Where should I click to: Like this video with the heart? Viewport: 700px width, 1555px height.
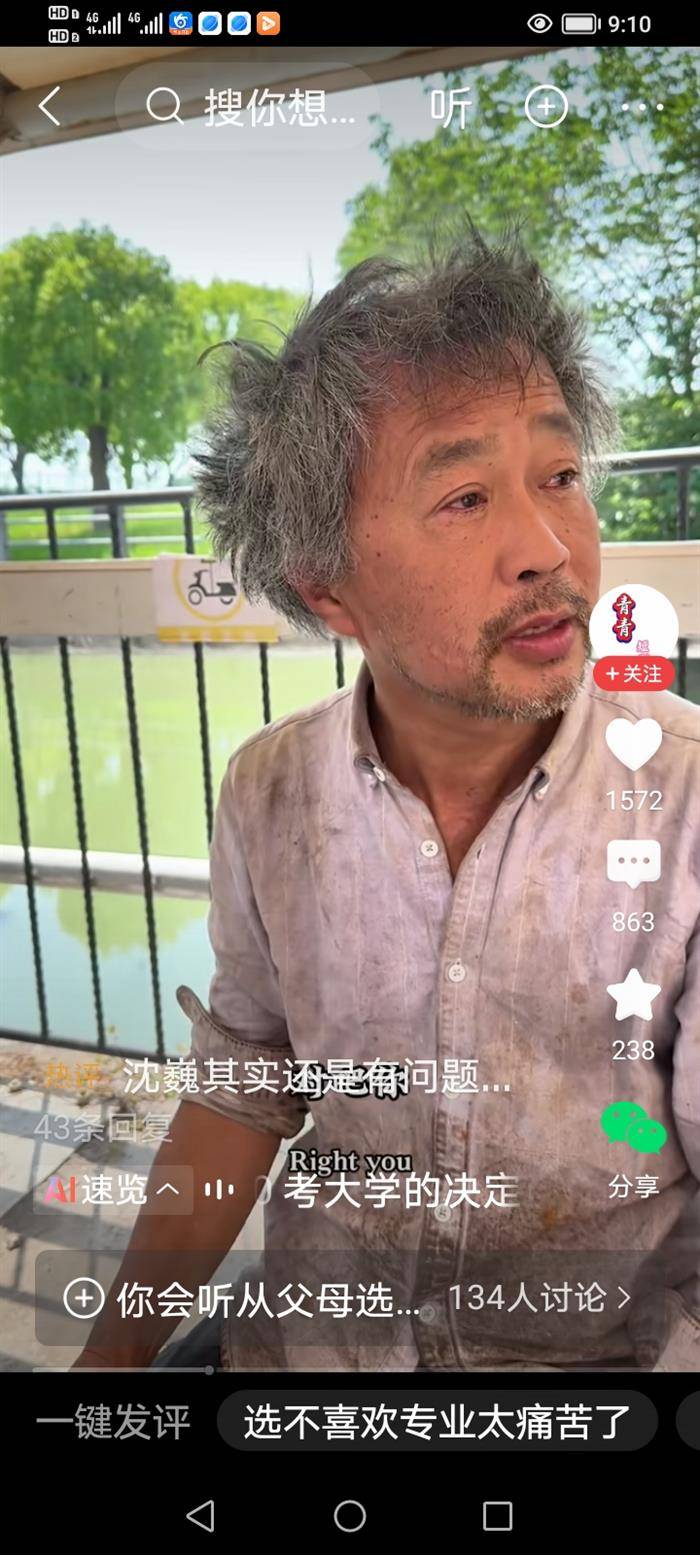633,745
